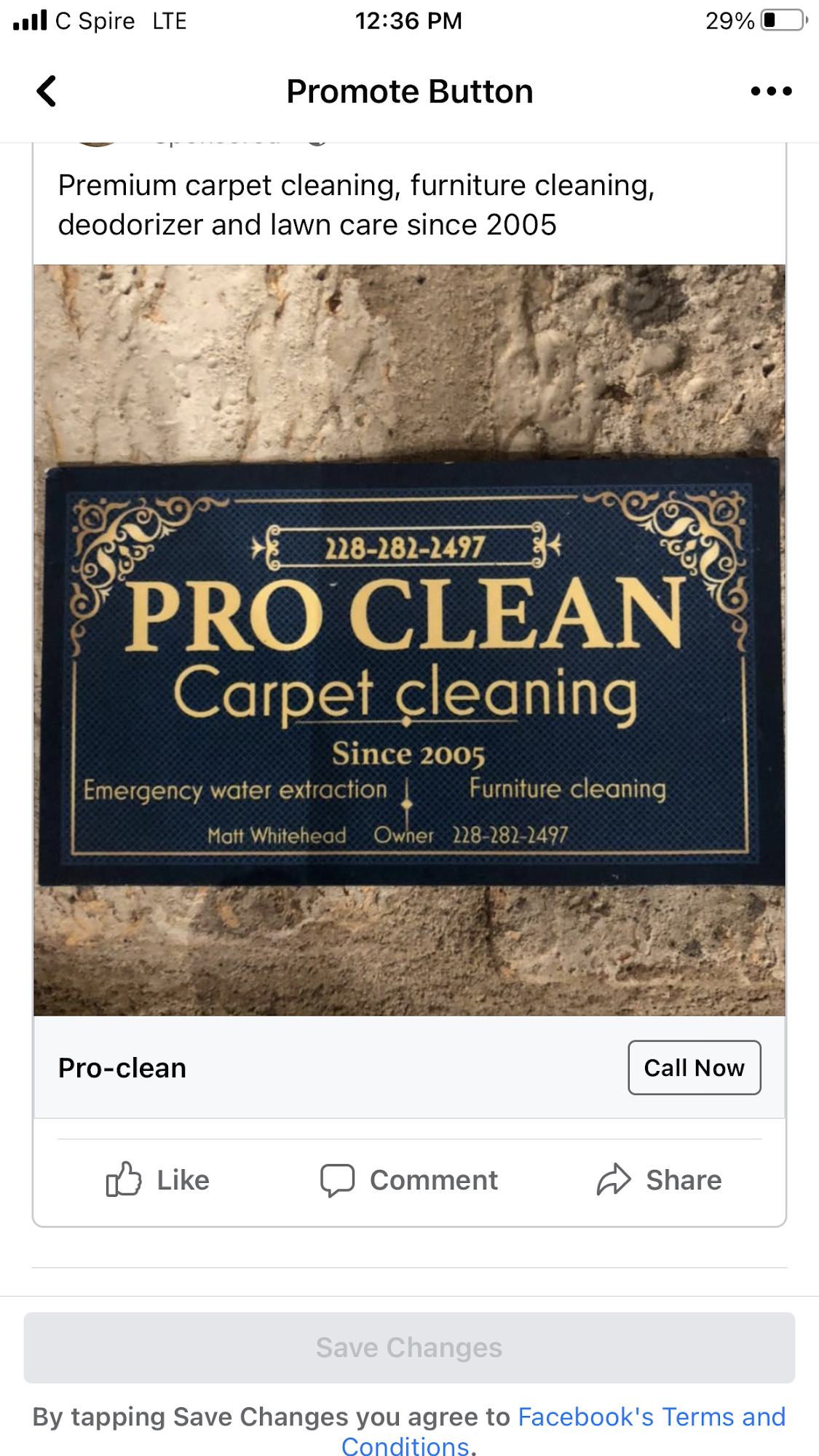Screen dimensions: 819x1456
Task: Tap Save Changes button
Action: point(409,1348)
